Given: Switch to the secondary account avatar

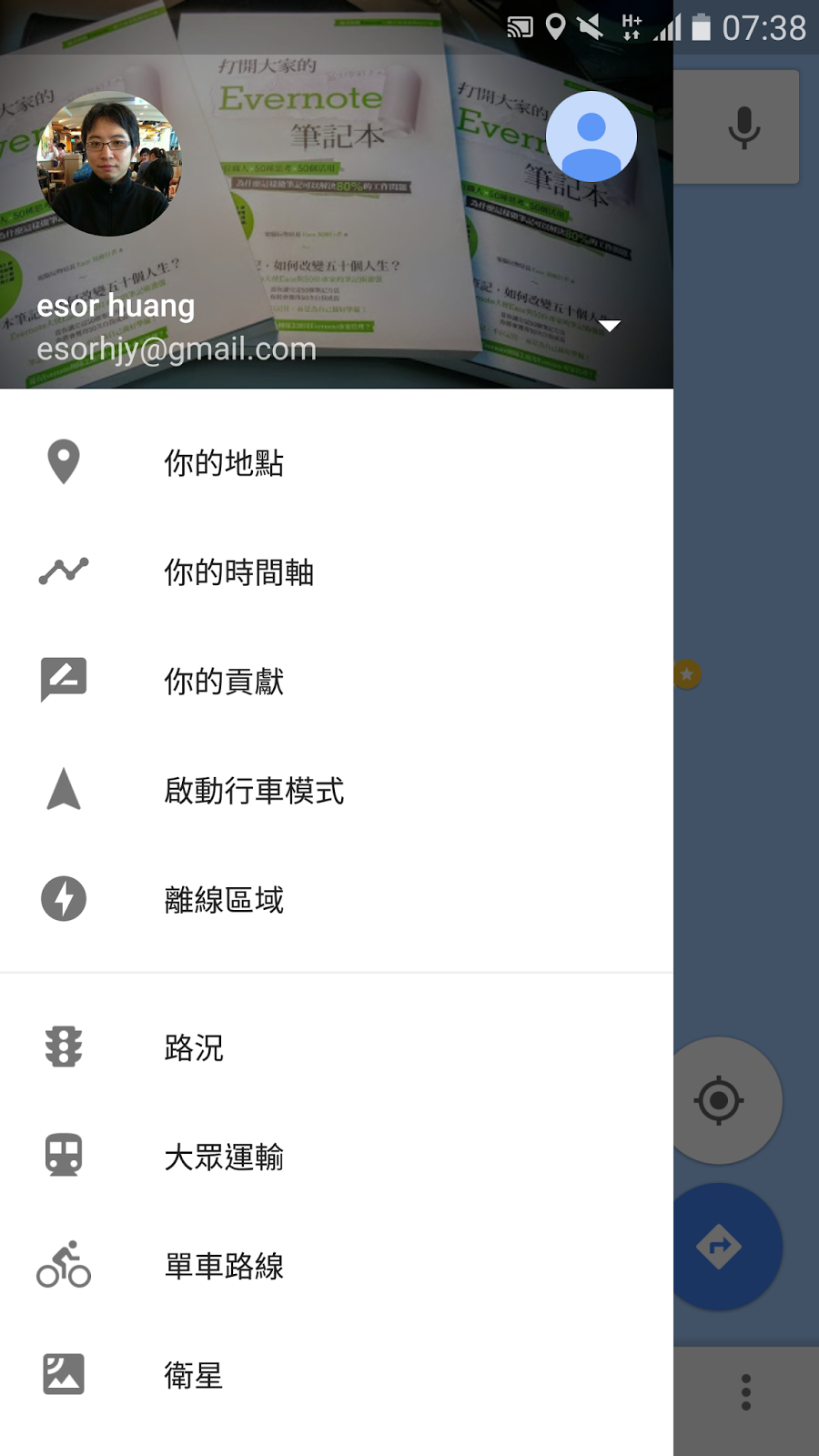Looking at the screenshot, I should (x=591, y=136).
